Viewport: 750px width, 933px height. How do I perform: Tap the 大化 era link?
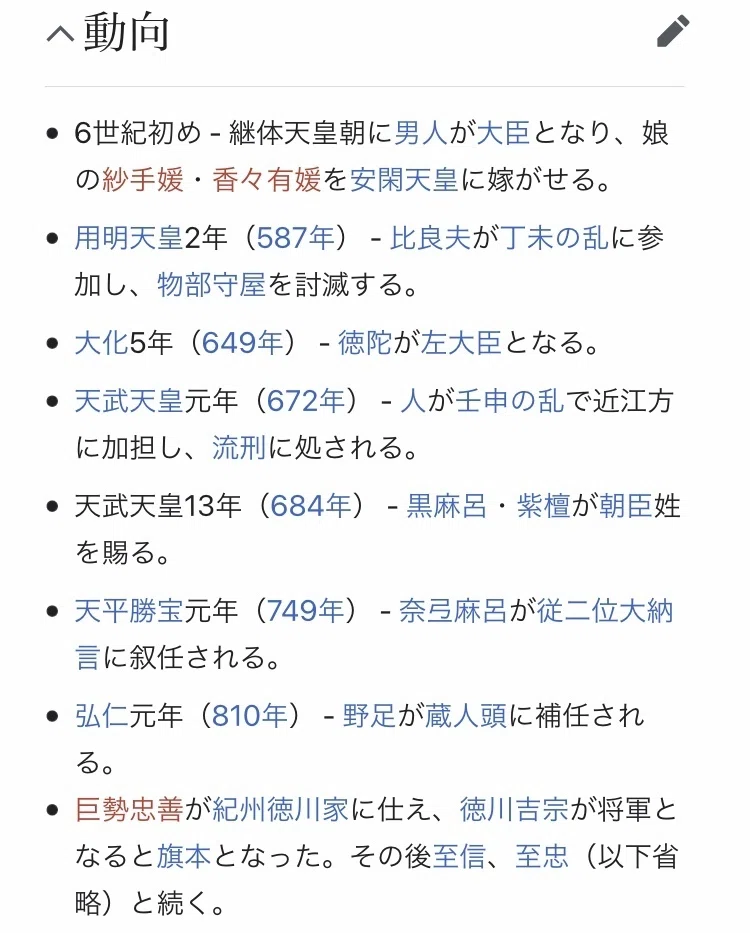point(102,343)
